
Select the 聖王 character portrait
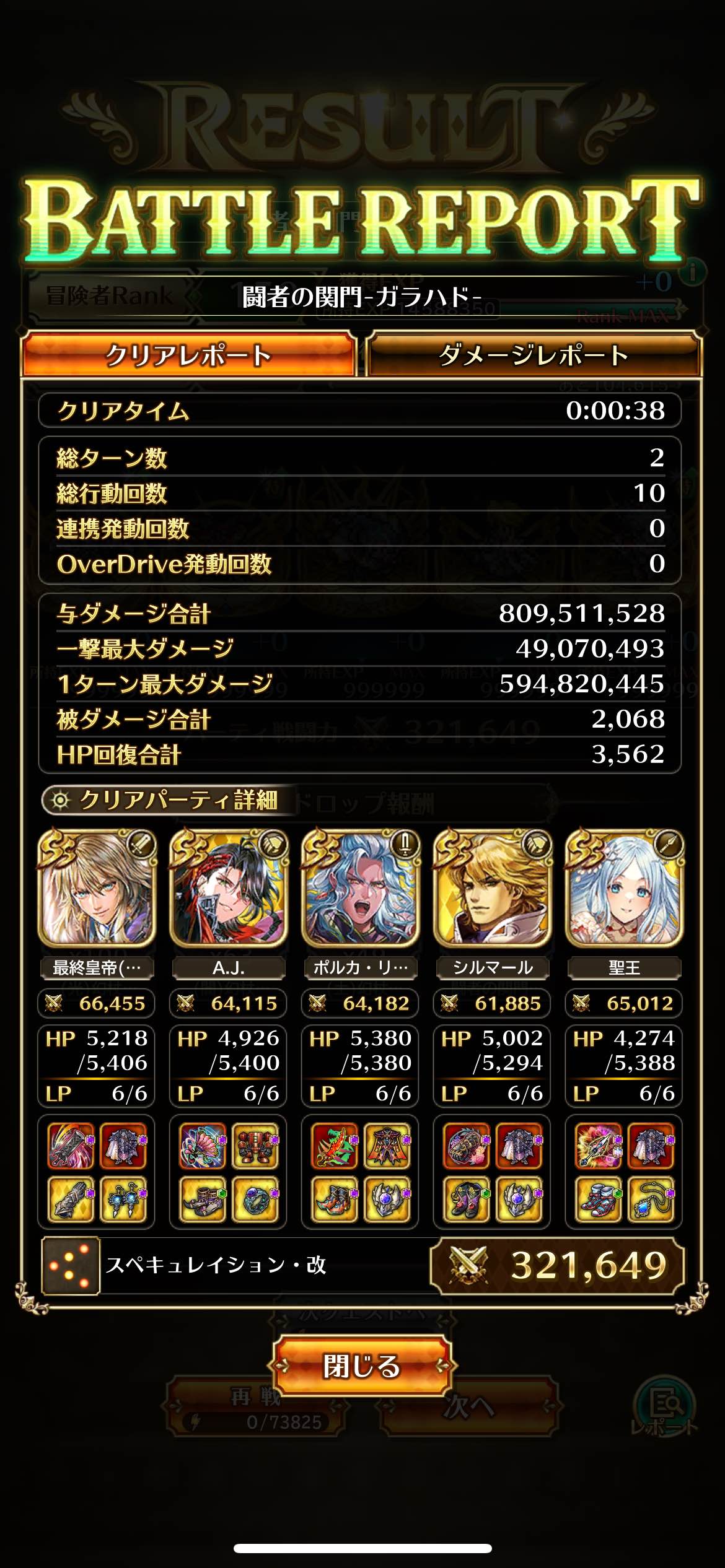pyautogui.click(x=625, y=888)
